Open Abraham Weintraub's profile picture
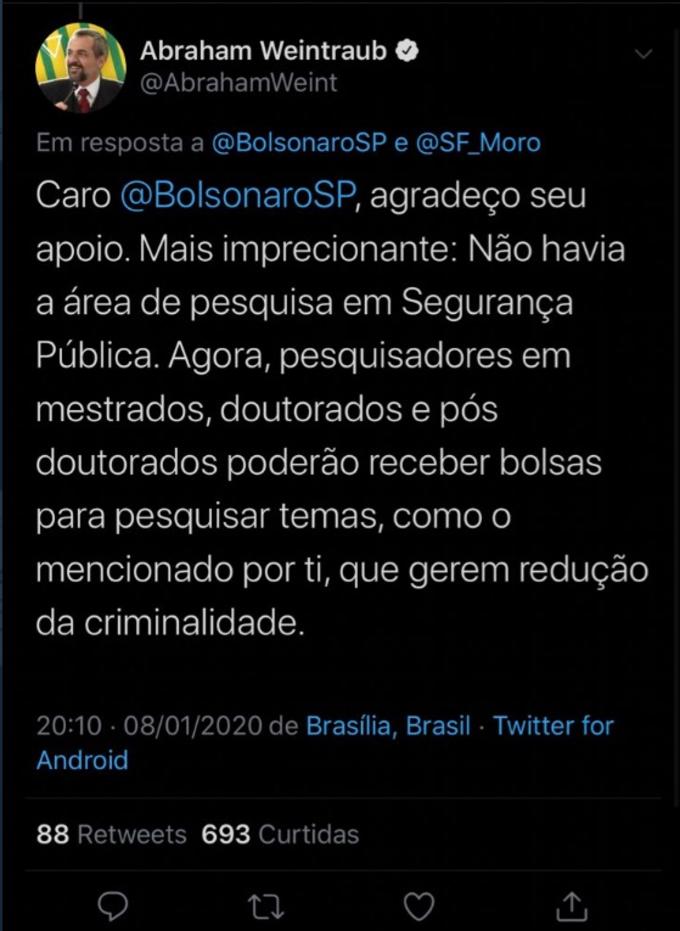Screen dimensions: 680x931 pyautogui.click(x=81, y=67)
